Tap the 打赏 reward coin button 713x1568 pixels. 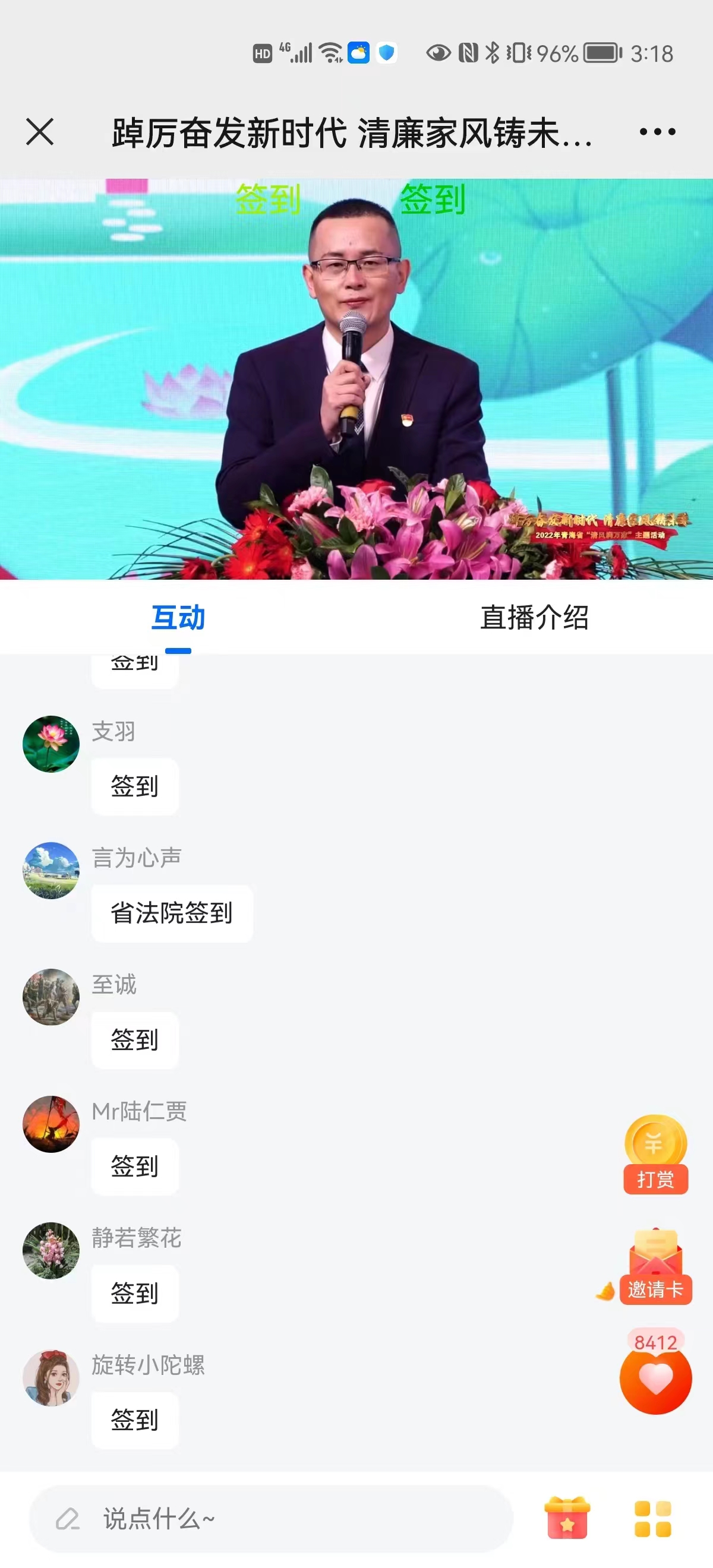655,1155
